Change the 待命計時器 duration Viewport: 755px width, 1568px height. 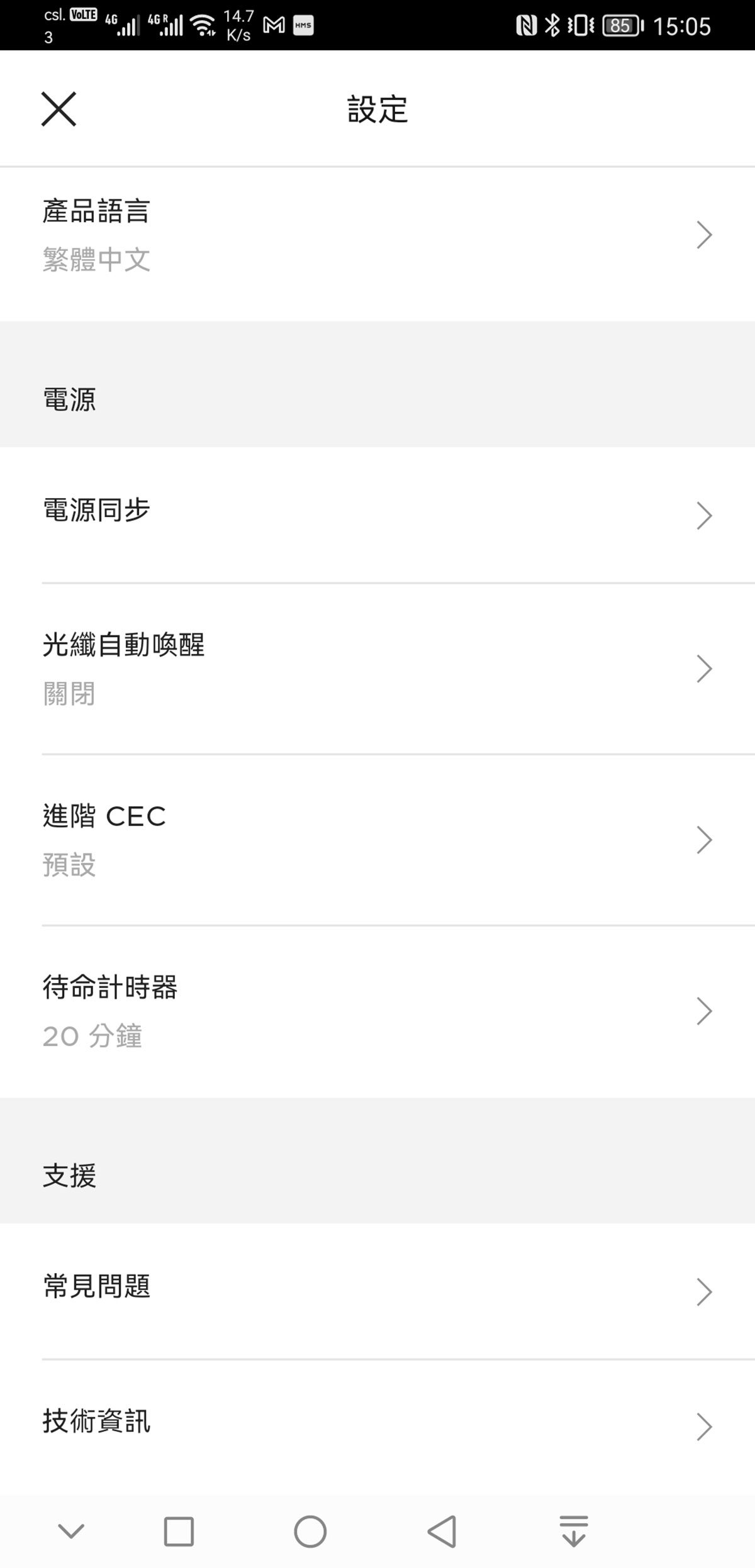pos(377,1011)
